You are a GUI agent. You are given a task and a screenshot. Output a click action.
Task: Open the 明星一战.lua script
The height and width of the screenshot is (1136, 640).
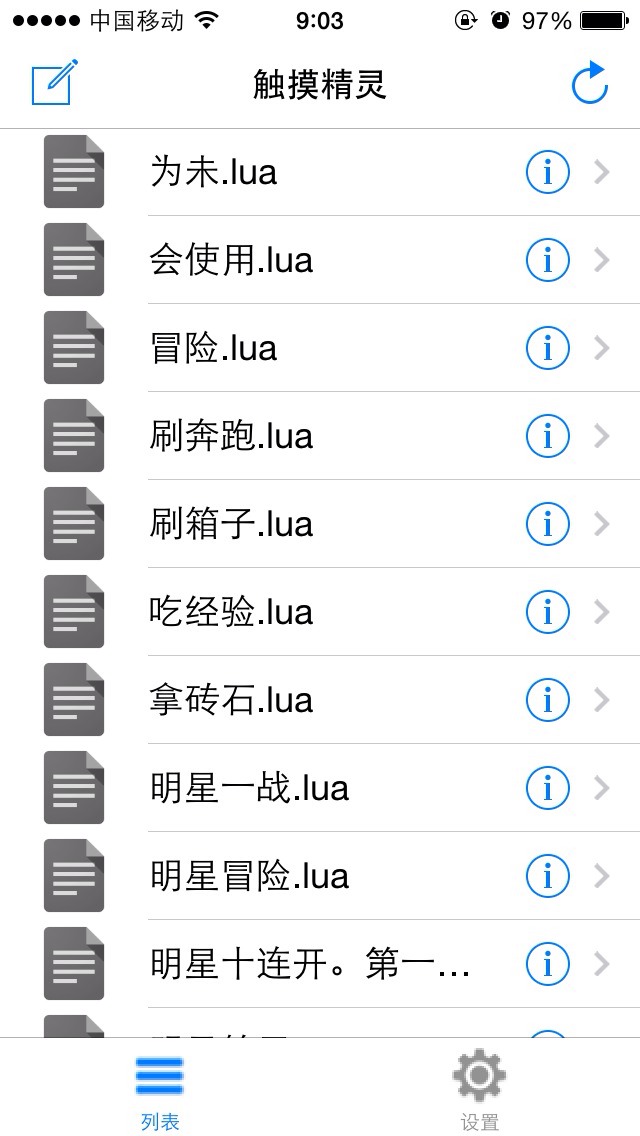click(320, 788)
